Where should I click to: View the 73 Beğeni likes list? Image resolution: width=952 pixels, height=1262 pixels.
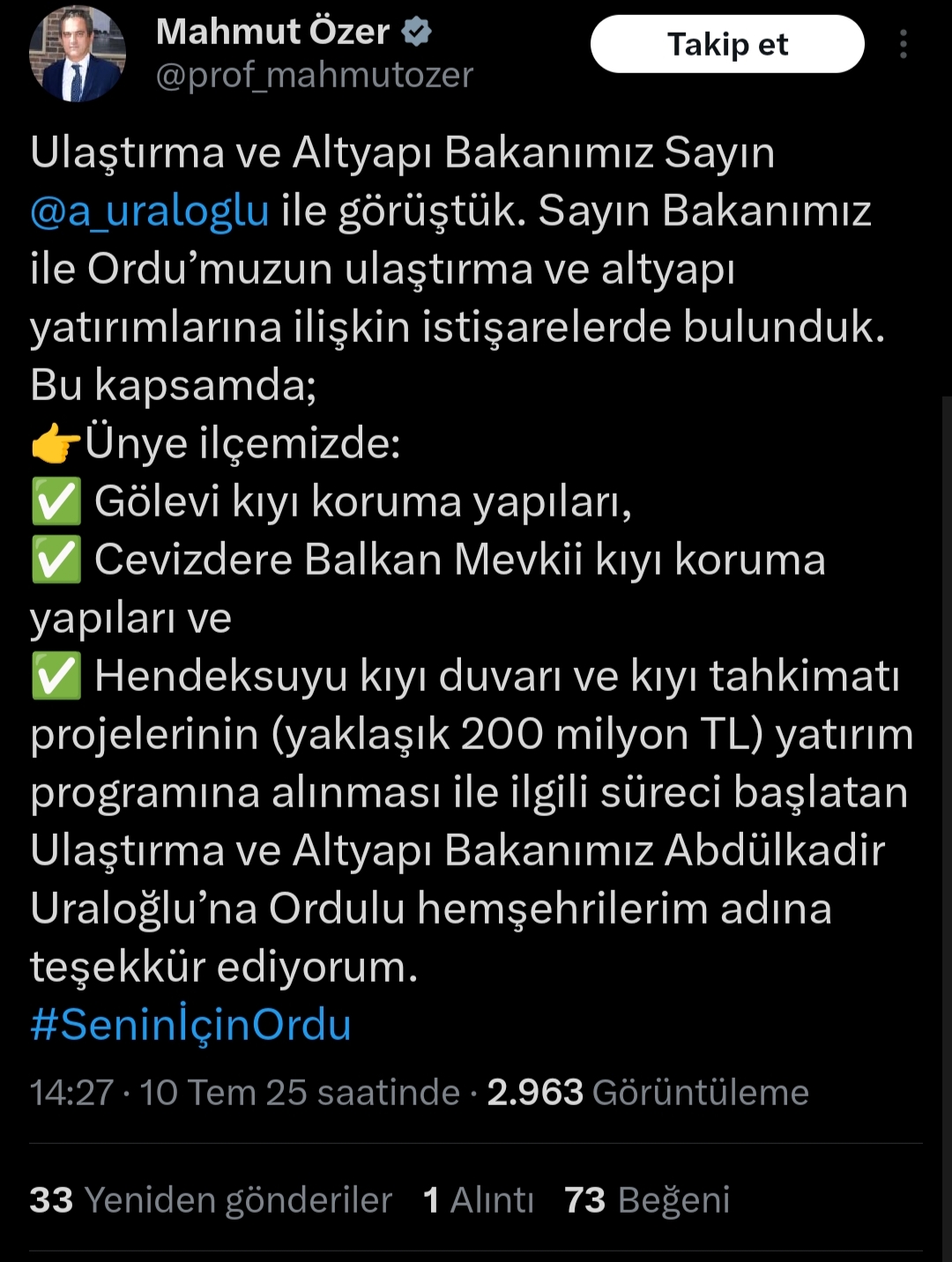pos(647,1199)
